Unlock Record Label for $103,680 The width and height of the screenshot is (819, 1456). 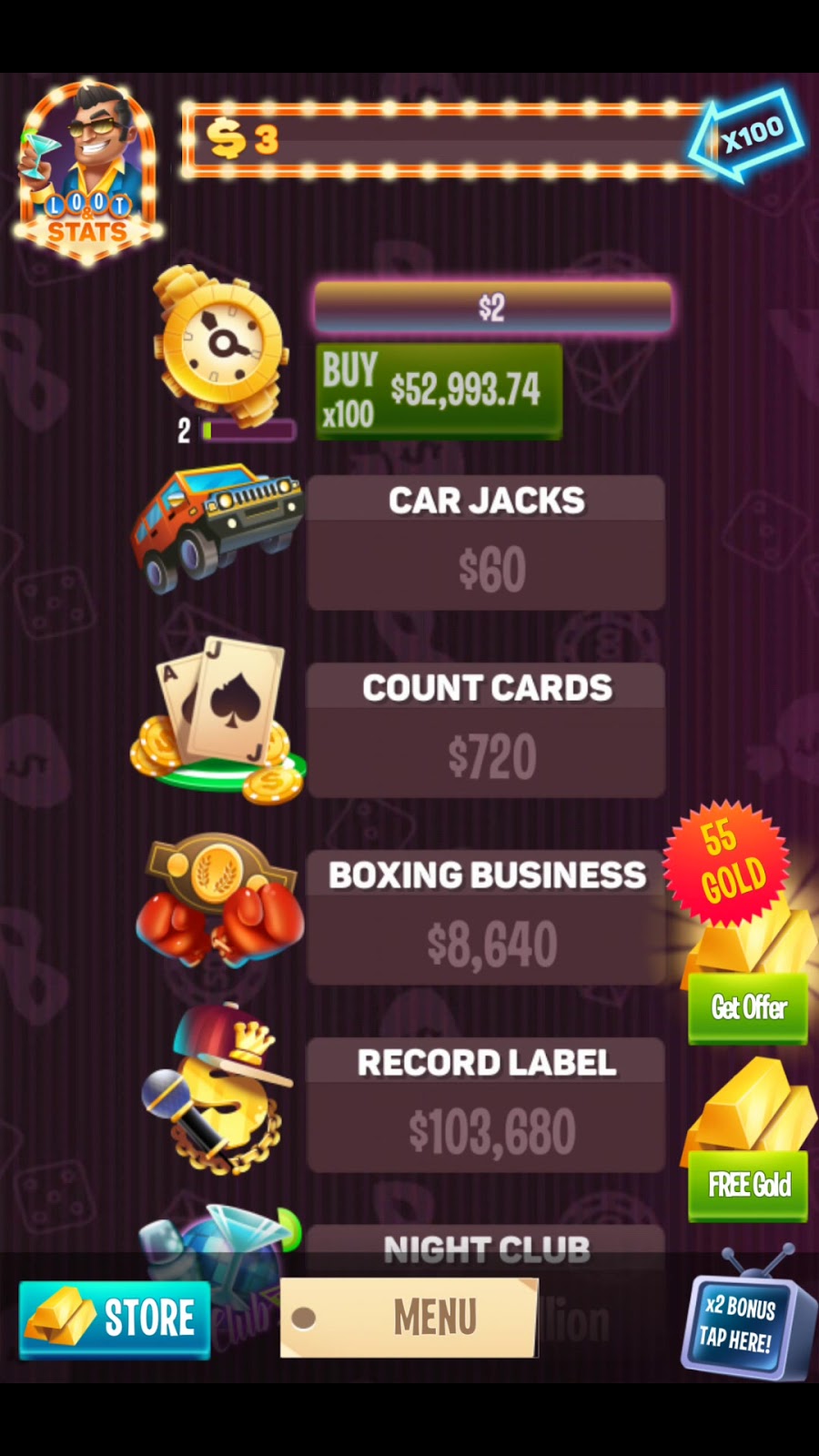pyautogui.click(x=486, y=1106)
